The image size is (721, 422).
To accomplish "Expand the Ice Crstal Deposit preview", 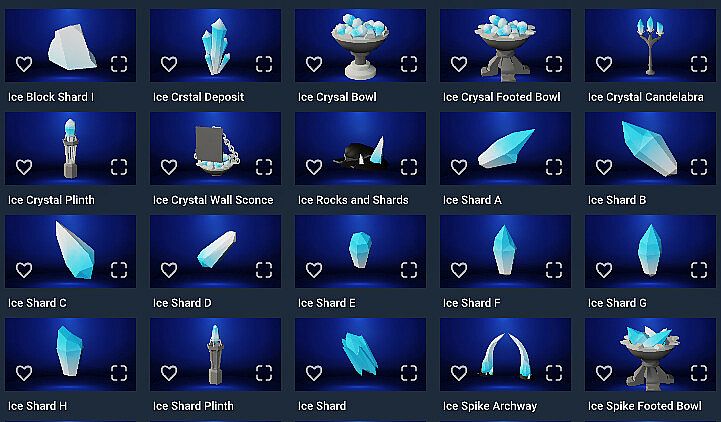I will [264, 64].
